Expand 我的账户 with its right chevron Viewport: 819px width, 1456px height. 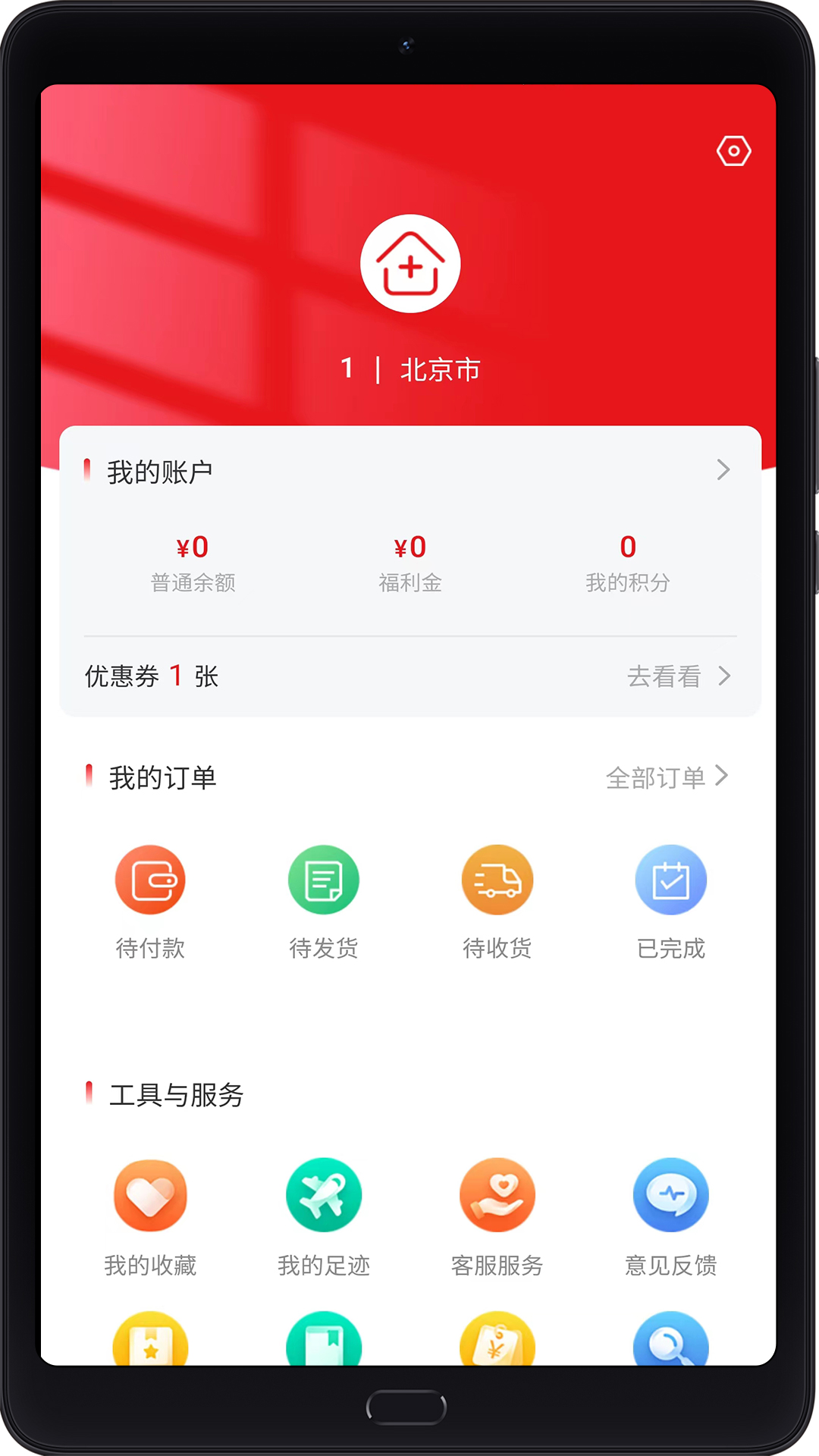tap(723, 470)
